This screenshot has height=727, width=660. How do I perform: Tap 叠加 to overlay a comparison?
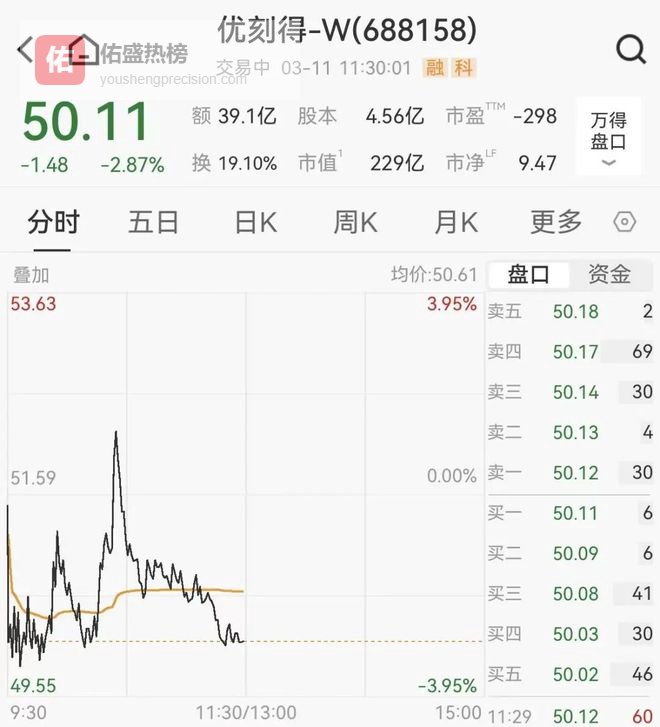pos(31,275)
